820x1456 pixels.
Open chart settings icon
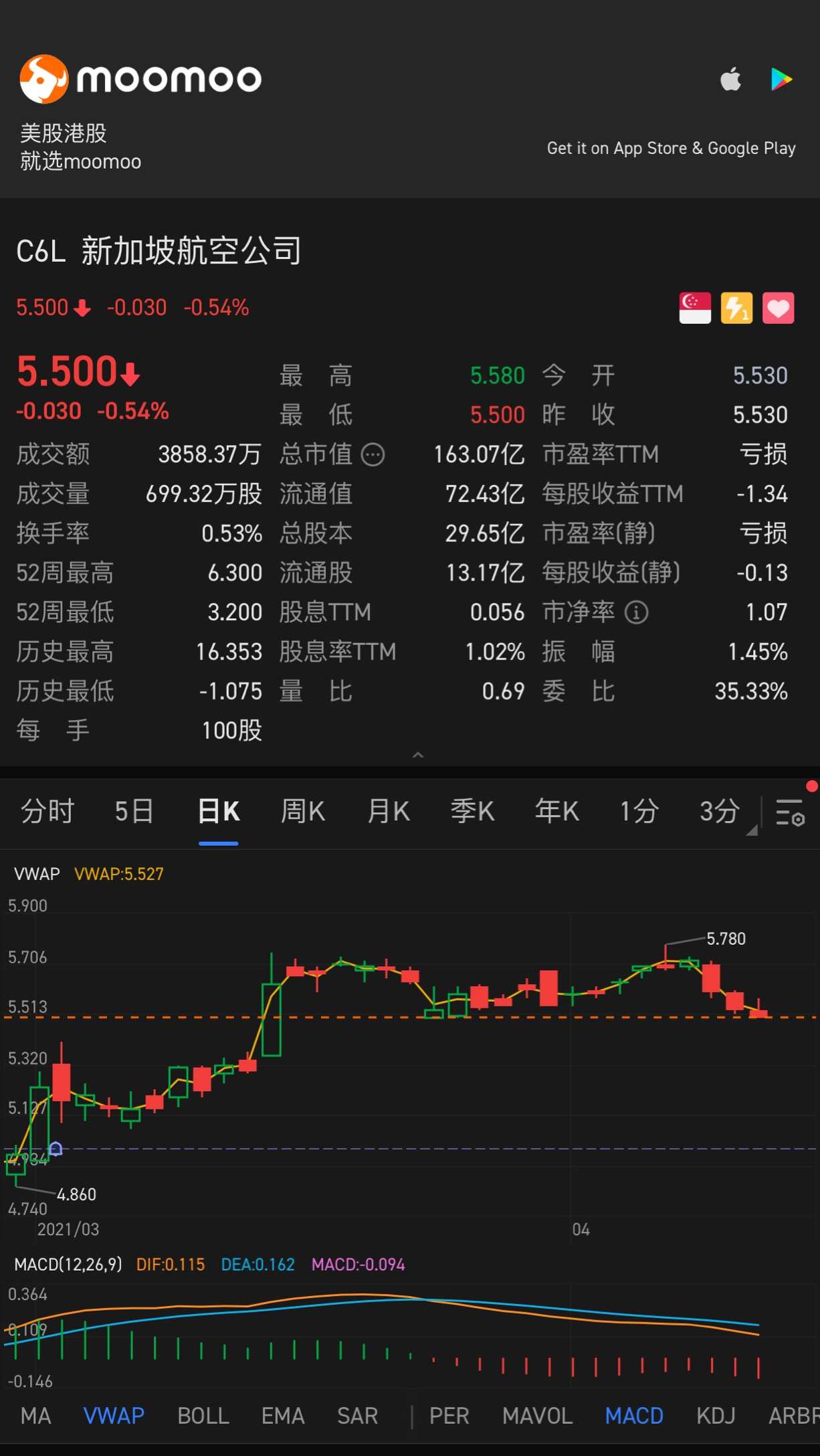(x=790, y=812)
